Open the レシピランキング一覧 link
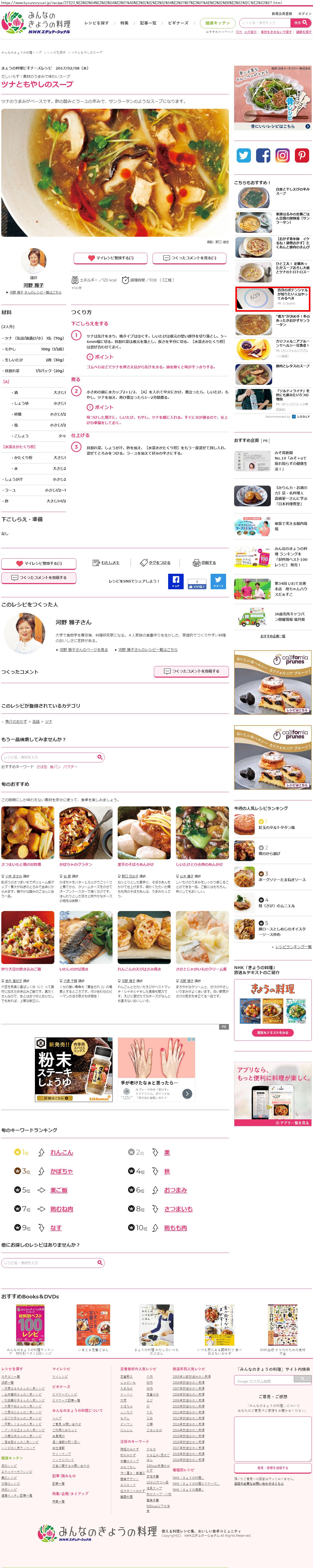 (x=293, y=947)
